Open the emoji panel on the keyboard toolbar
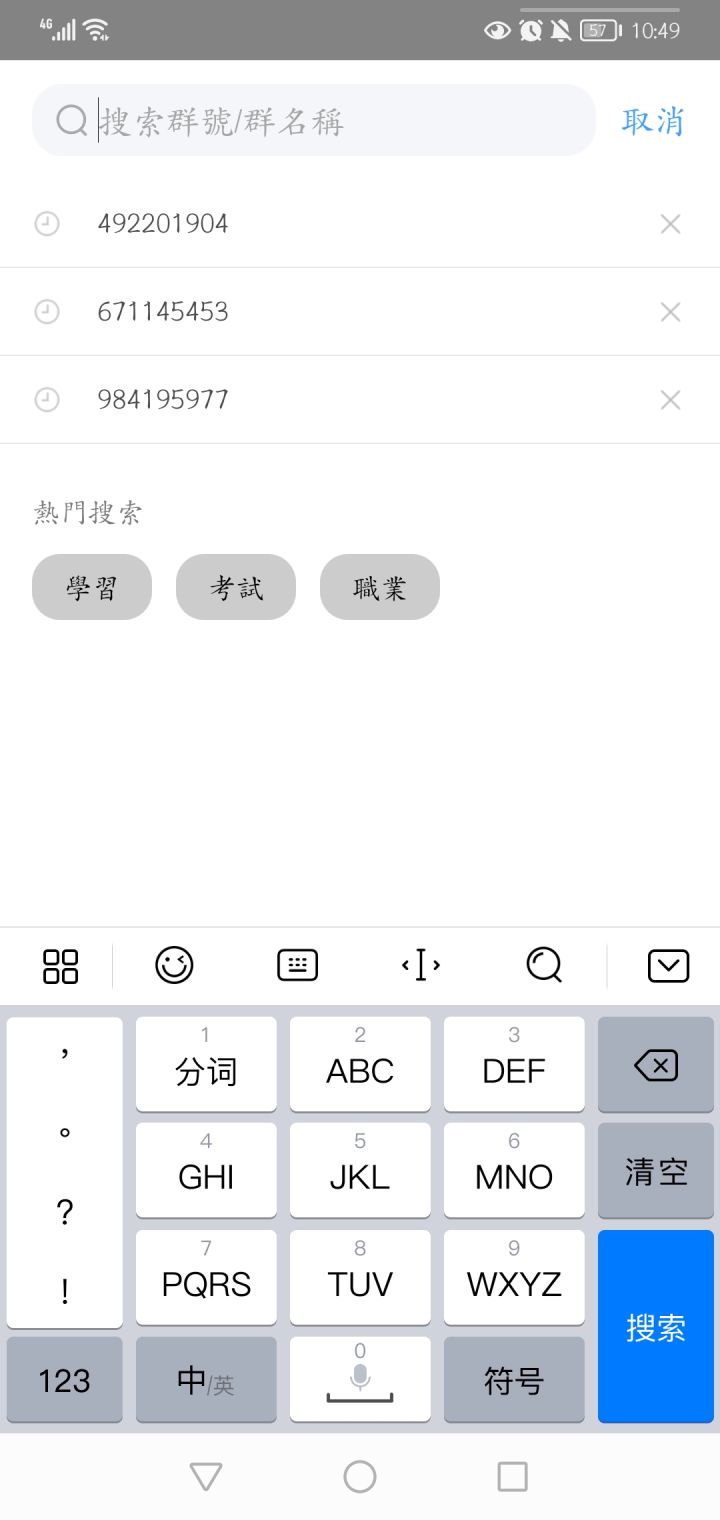 click(172, 965)
